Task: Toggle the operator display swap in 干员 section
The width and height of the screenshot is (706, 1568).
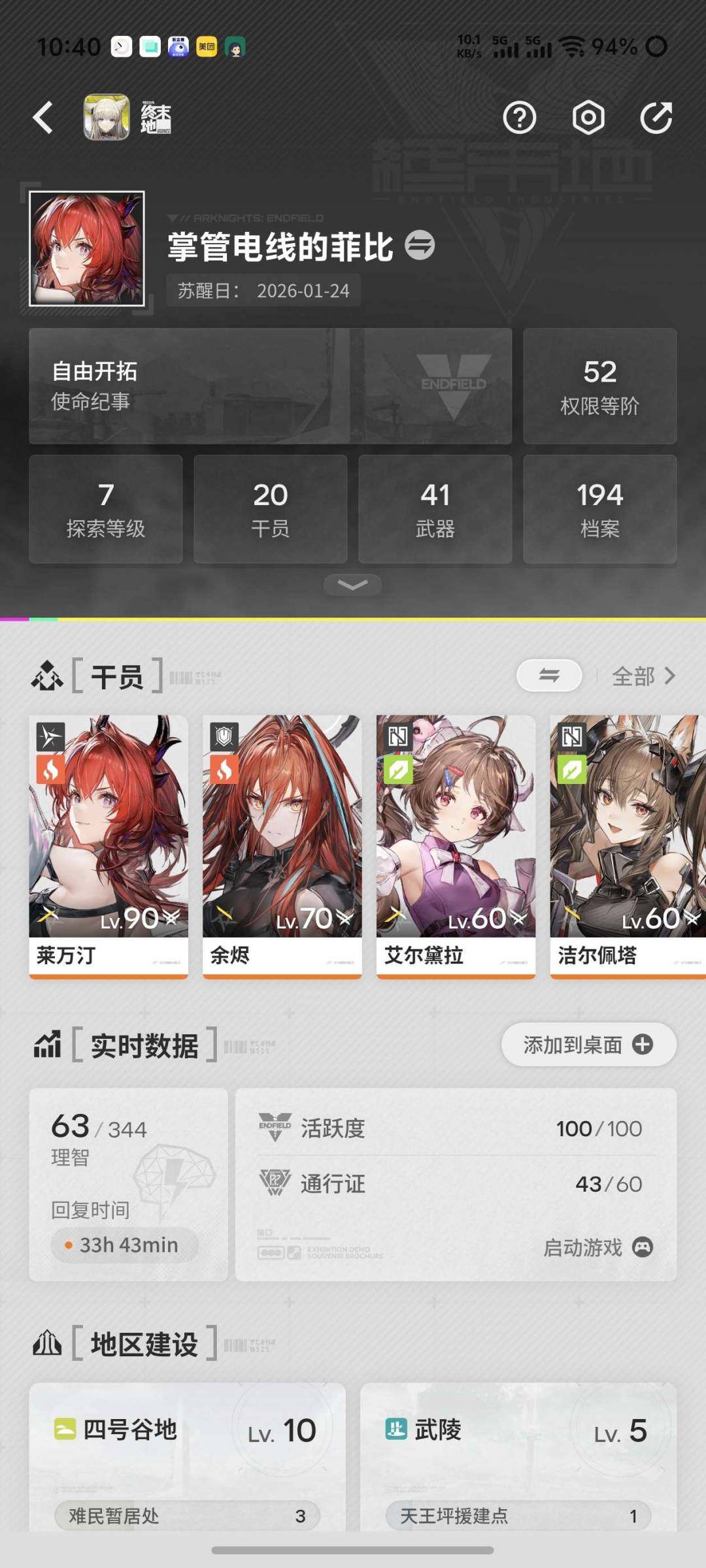Action: click(548, 676)
